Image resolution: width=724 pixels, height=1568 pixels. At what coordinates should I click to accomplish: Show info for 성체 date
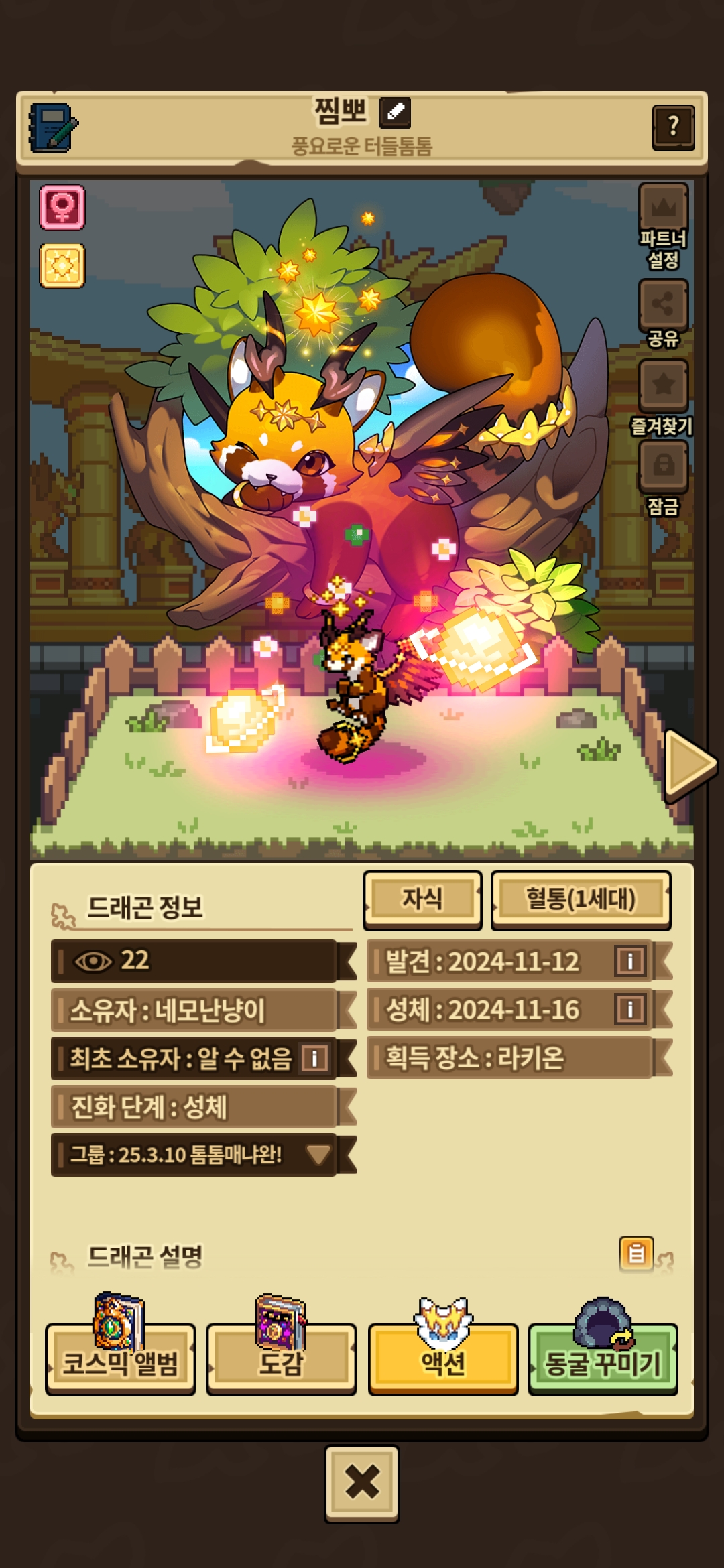tap(630, 1010)
